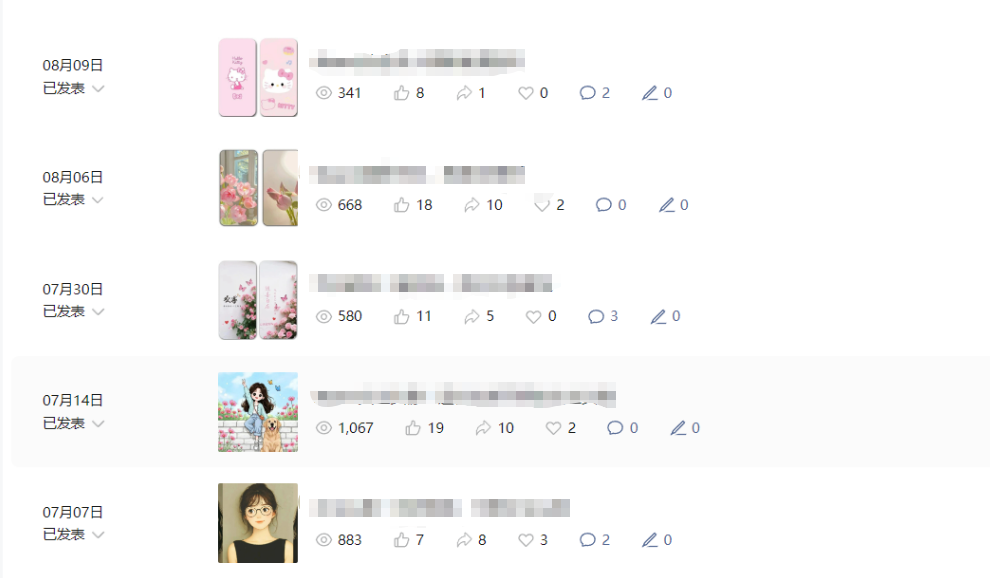Screen dimensions: 990x578
Task: Open the girl with glasses article thumbnail
Action: click(258, 523)
